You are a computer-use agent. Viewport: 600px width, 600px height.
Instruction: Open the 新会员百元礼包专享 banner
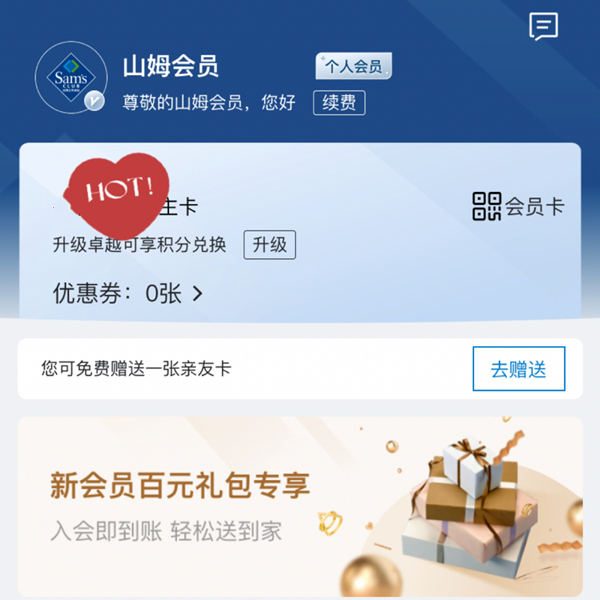(300, 507)
